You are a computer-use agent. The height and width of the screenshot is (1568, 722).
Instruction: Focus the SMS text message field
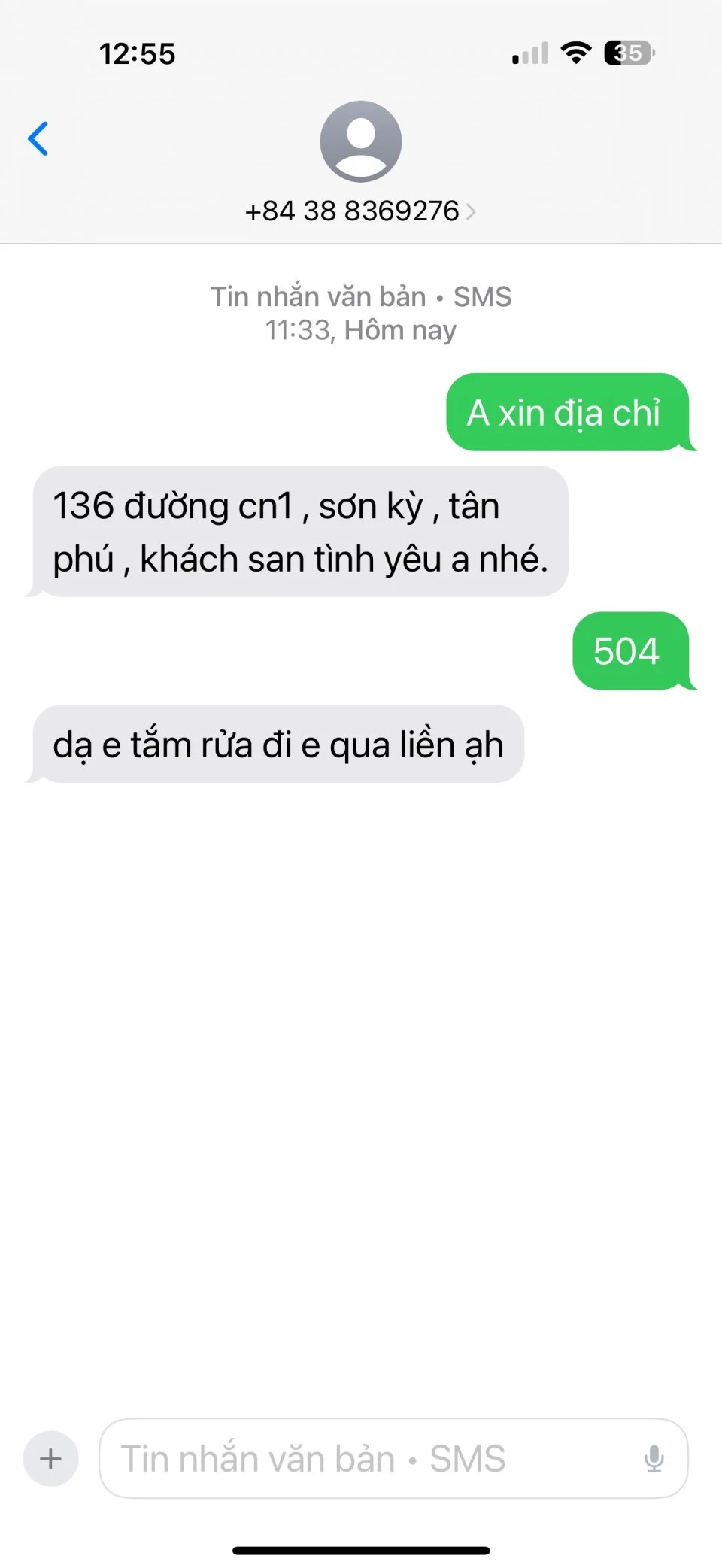(x=369, y=1459)
